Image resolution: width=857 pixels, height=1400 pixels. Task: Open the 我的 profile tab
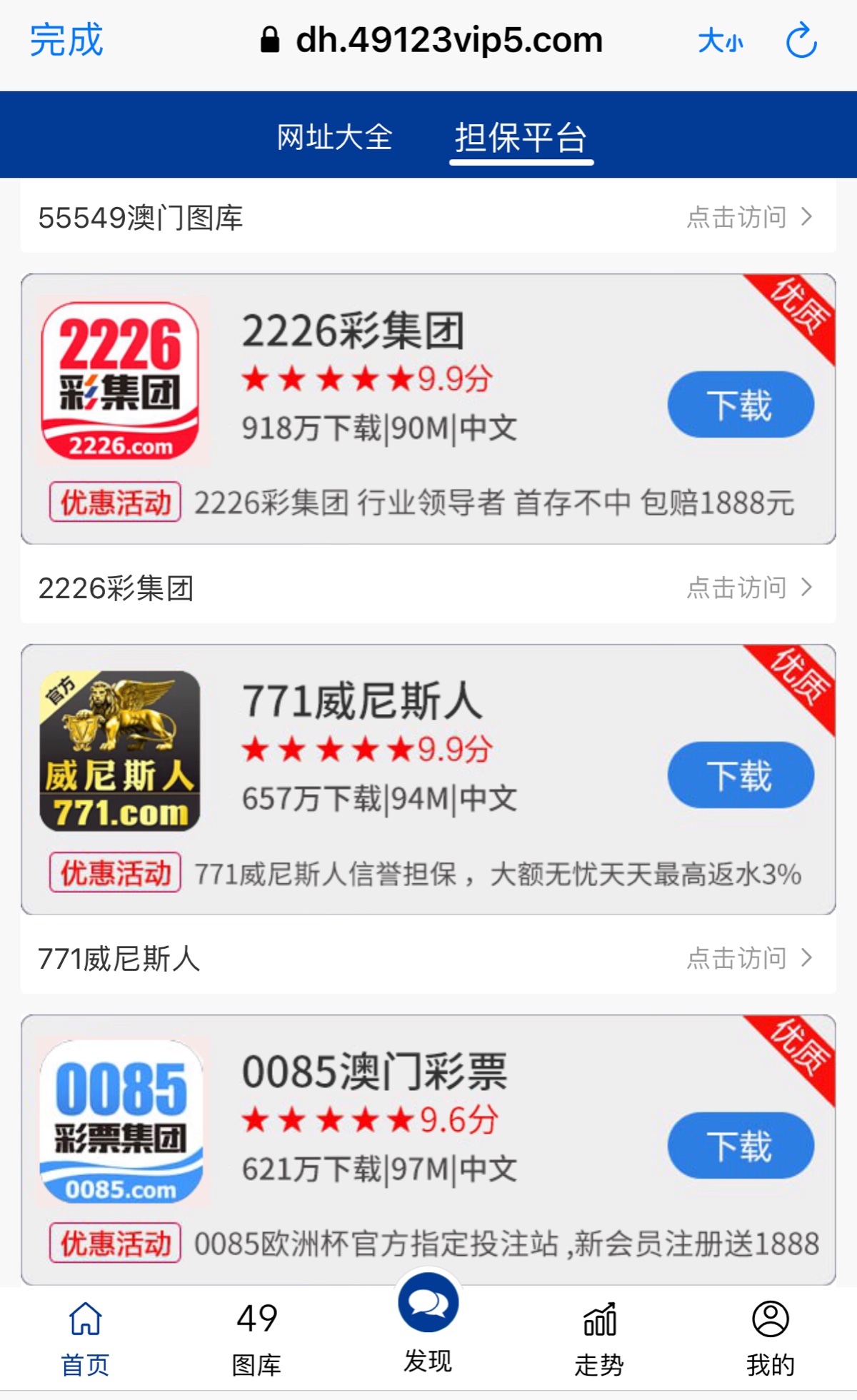tap(771, 1339)
